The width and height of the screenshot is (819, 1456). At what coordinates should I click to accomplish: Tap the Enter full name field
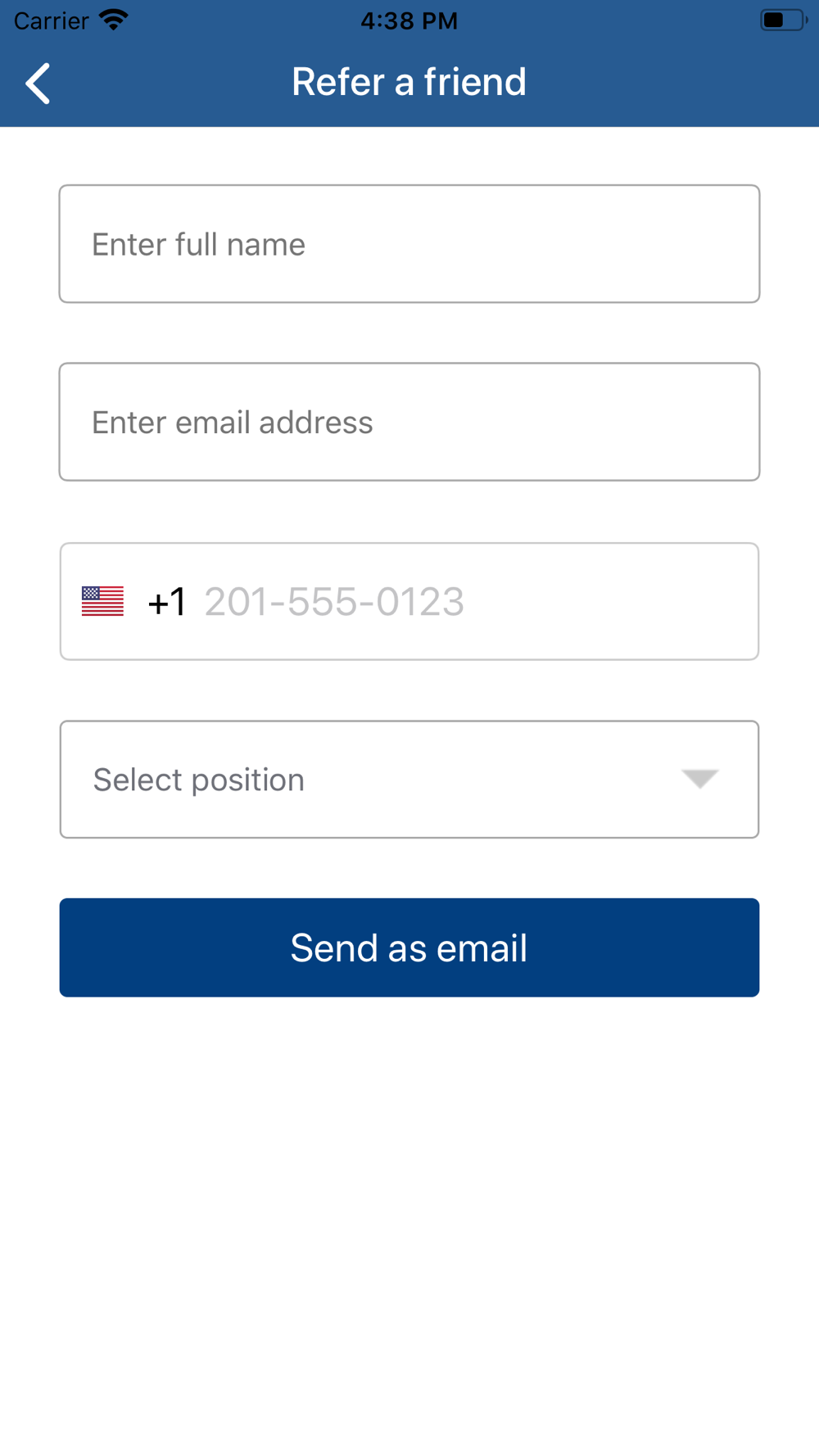point(409,244)
